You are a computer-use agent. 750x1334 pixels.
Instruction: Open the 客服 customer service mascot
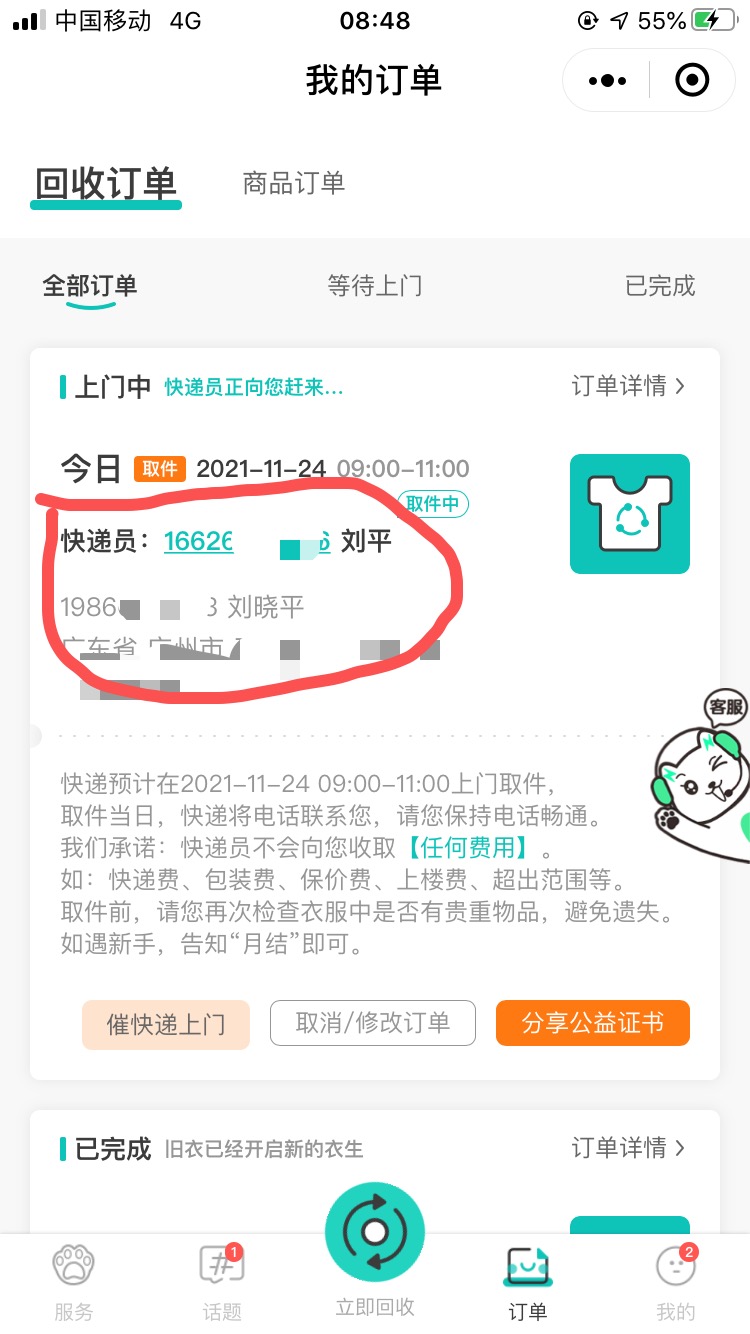point(705,775)
